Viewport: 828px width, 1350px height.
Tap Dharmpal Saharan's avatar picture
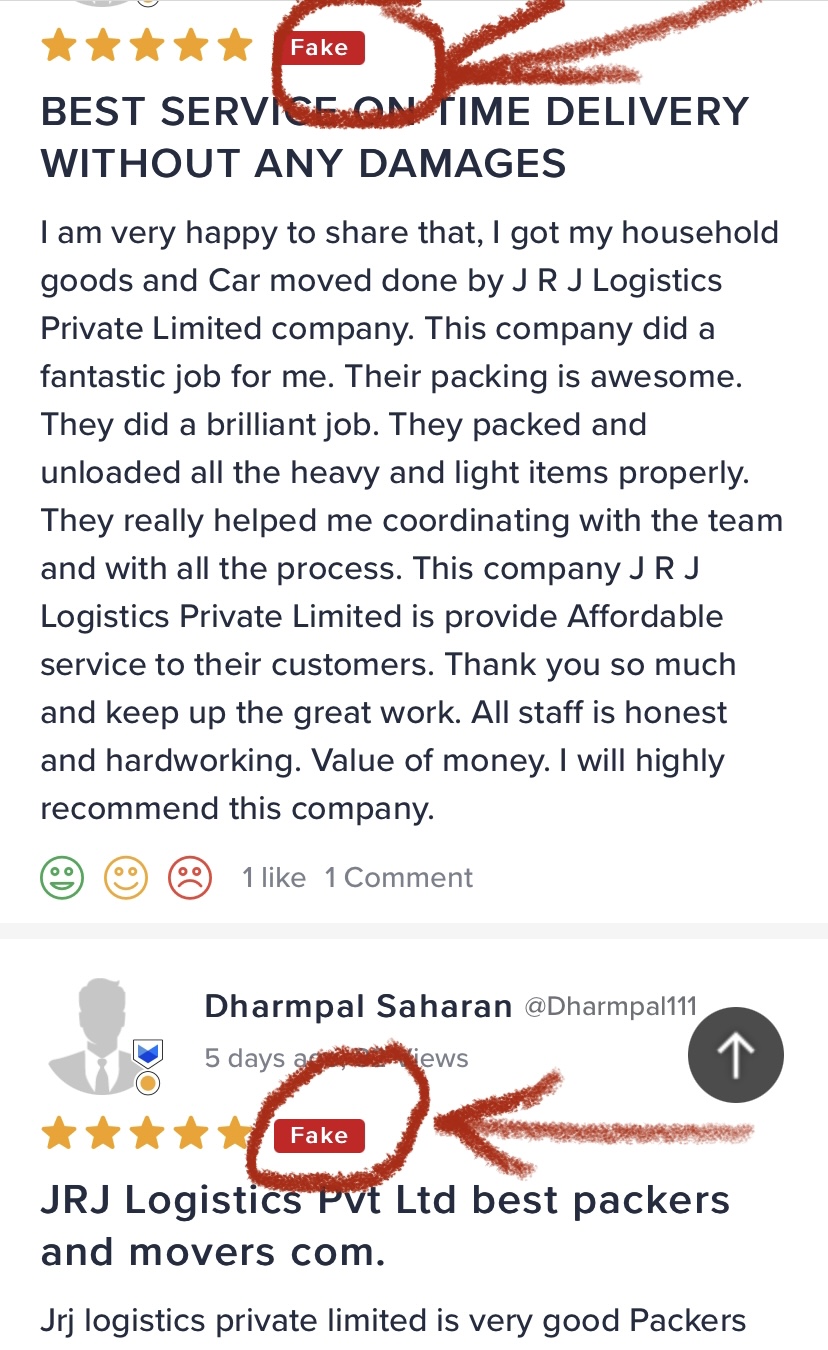[100, 1036]
